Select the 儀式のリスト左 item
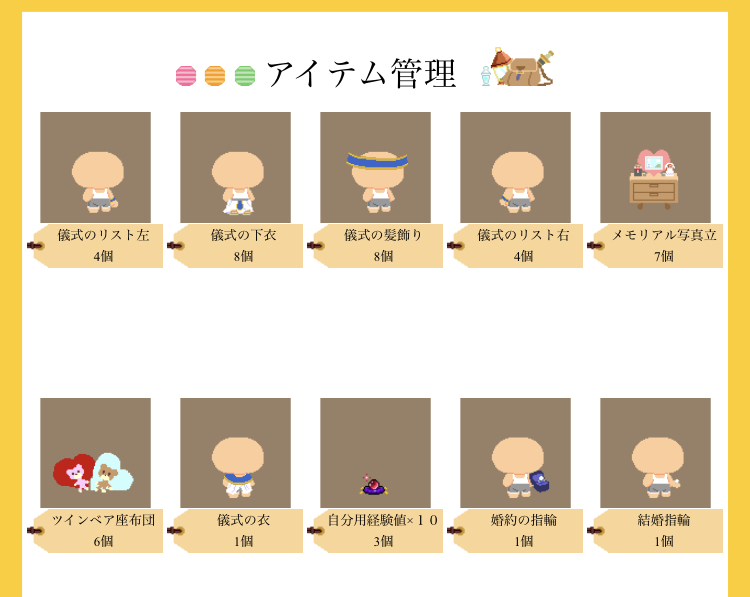Viewport: 750px width, 597px height. [x=96, y=168]
